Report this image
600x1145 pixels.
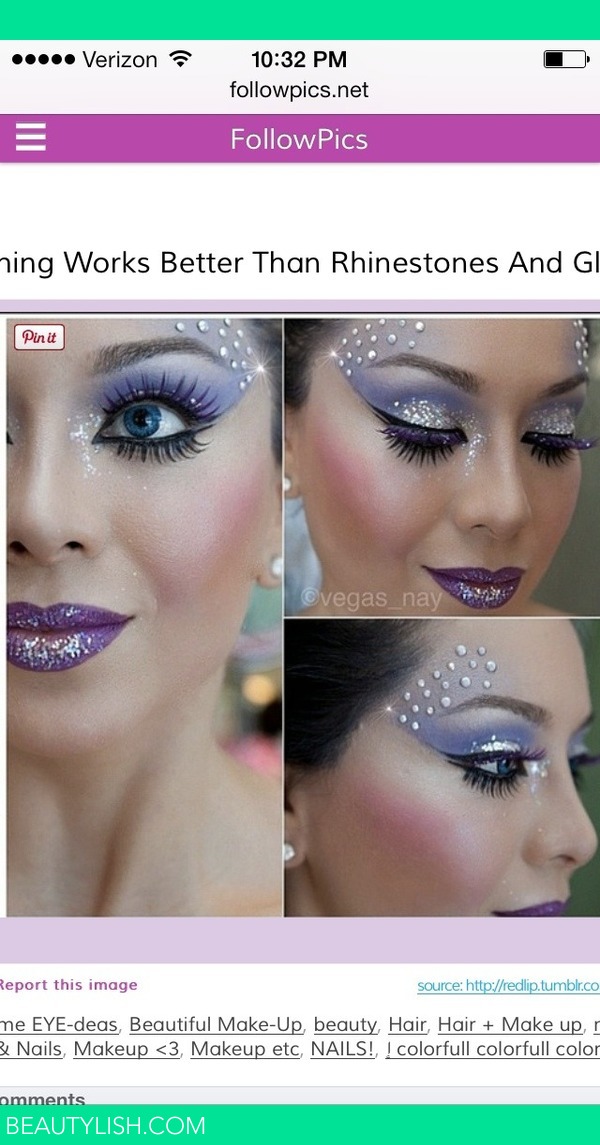[68, 985]
